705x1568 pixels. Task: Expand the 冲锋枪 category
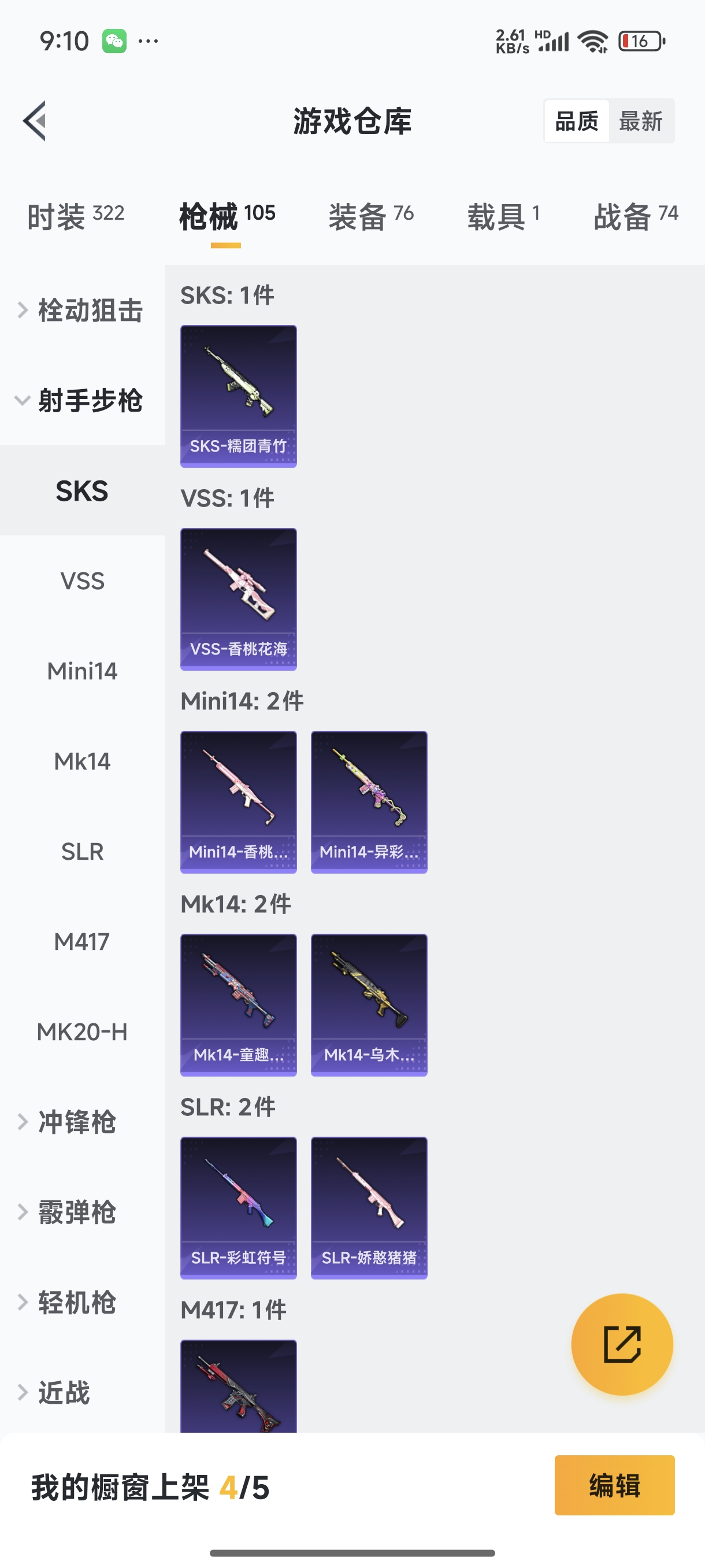click(76, 1122)
